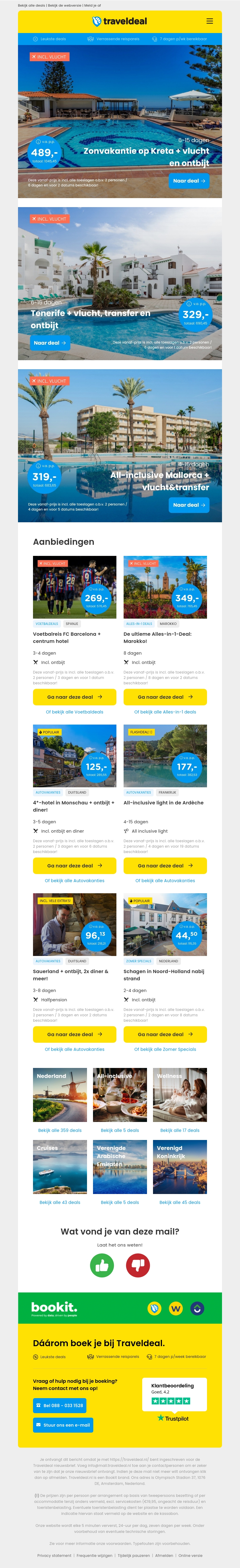Go to the Marokko Alles-in-1 deal

(165, 697)
